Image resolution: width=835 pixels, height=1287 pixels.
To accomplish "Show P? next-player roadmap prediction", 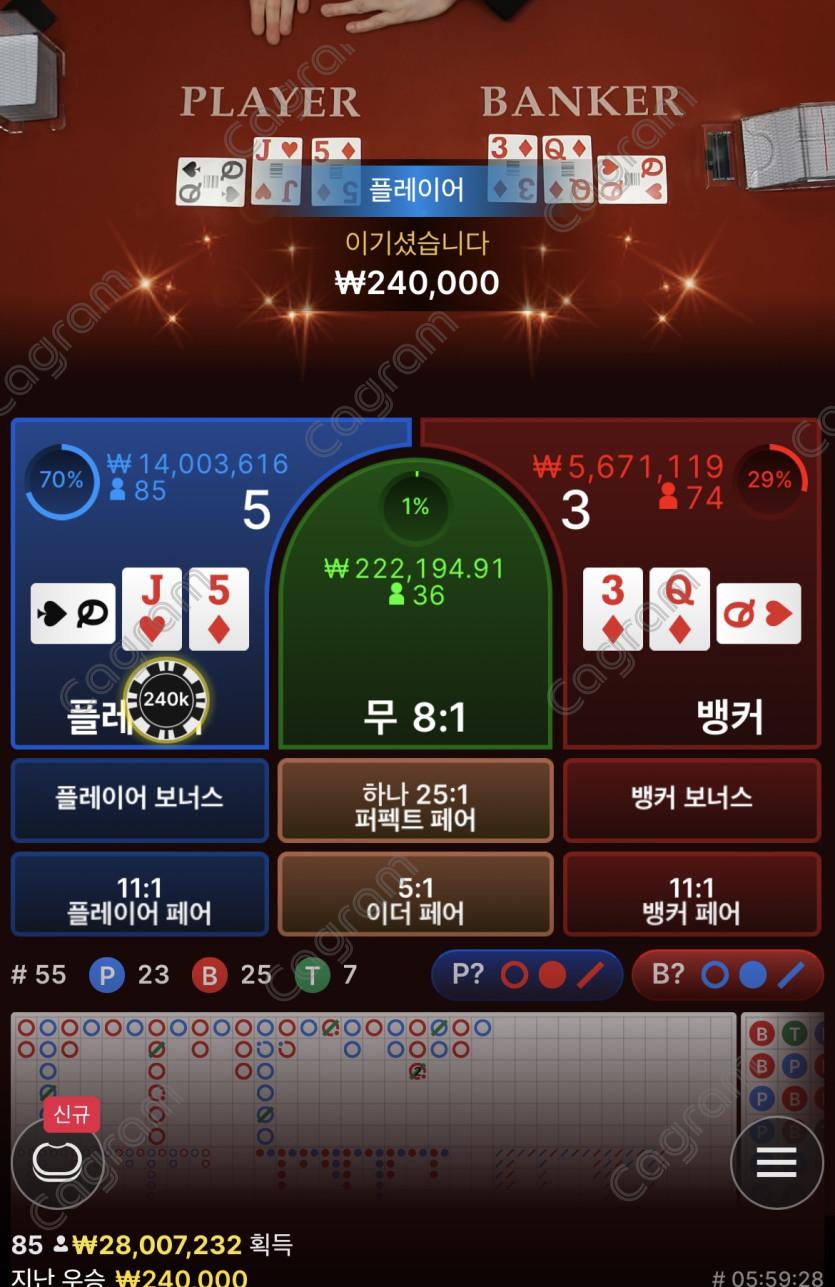I will coord(527,975).
